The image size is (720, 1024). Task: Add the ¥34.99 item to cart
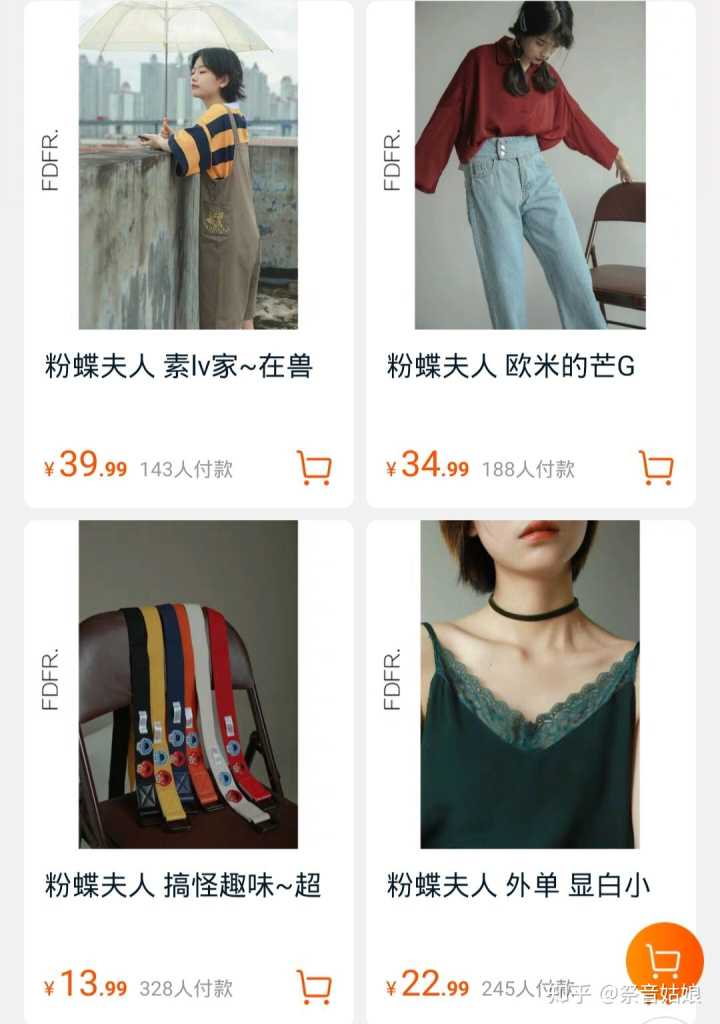(x=656, y=468)
